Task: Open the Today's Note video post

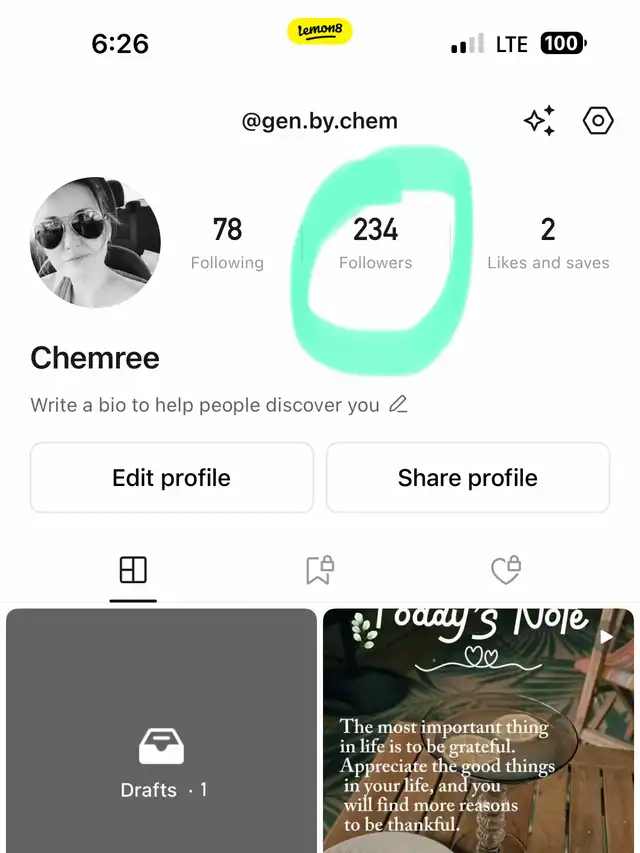Action: click(x=478, y=730)
